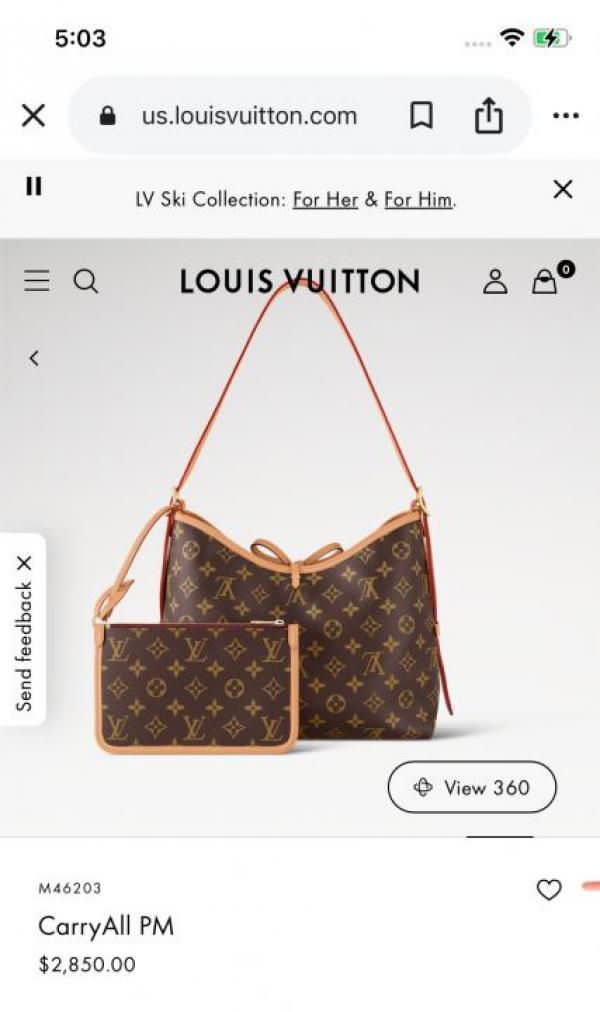Open the For Her ski collection link
This screenshot has width=600, height=1012.
(325, 199)
